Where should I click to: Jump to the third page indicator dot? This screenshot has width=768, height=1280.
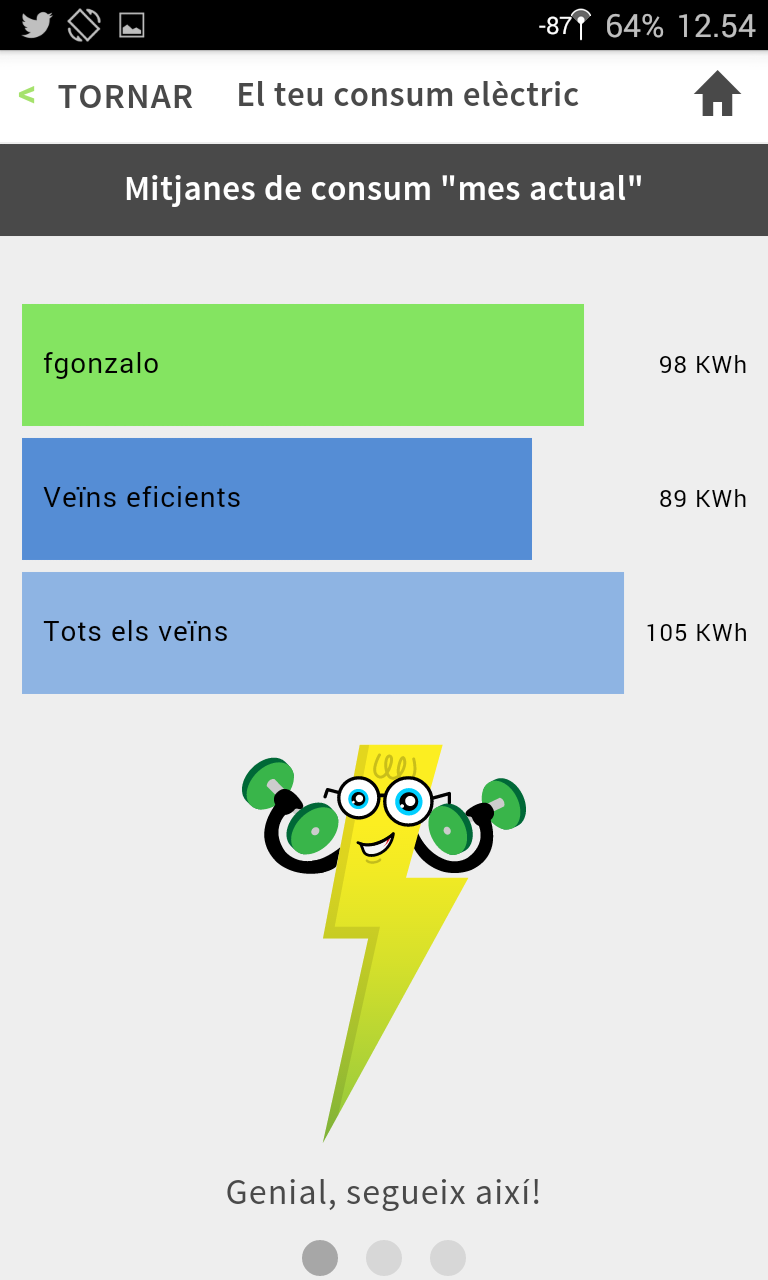coord(448,1257)
